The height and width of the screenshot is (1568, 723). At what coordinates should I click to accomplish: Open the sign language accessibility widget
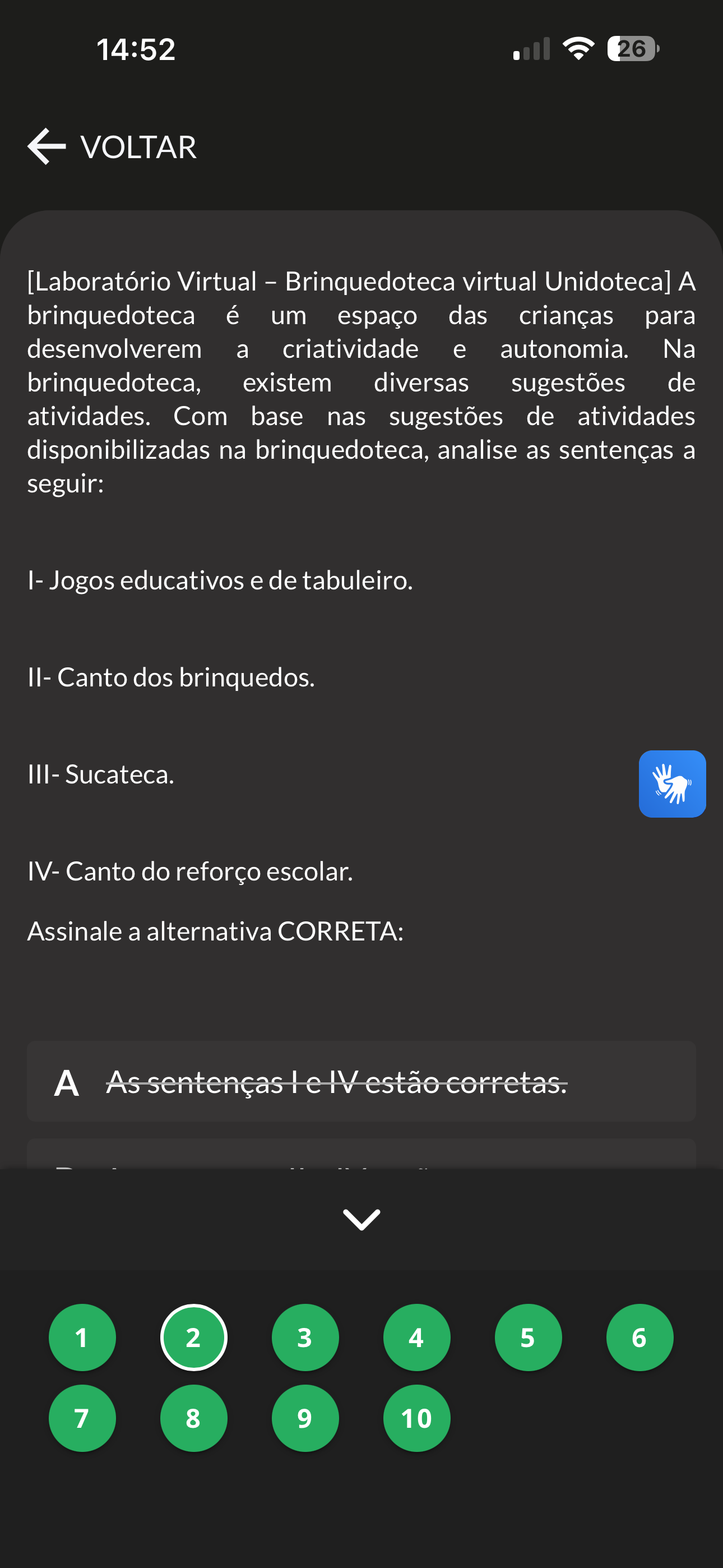(672, 783)
